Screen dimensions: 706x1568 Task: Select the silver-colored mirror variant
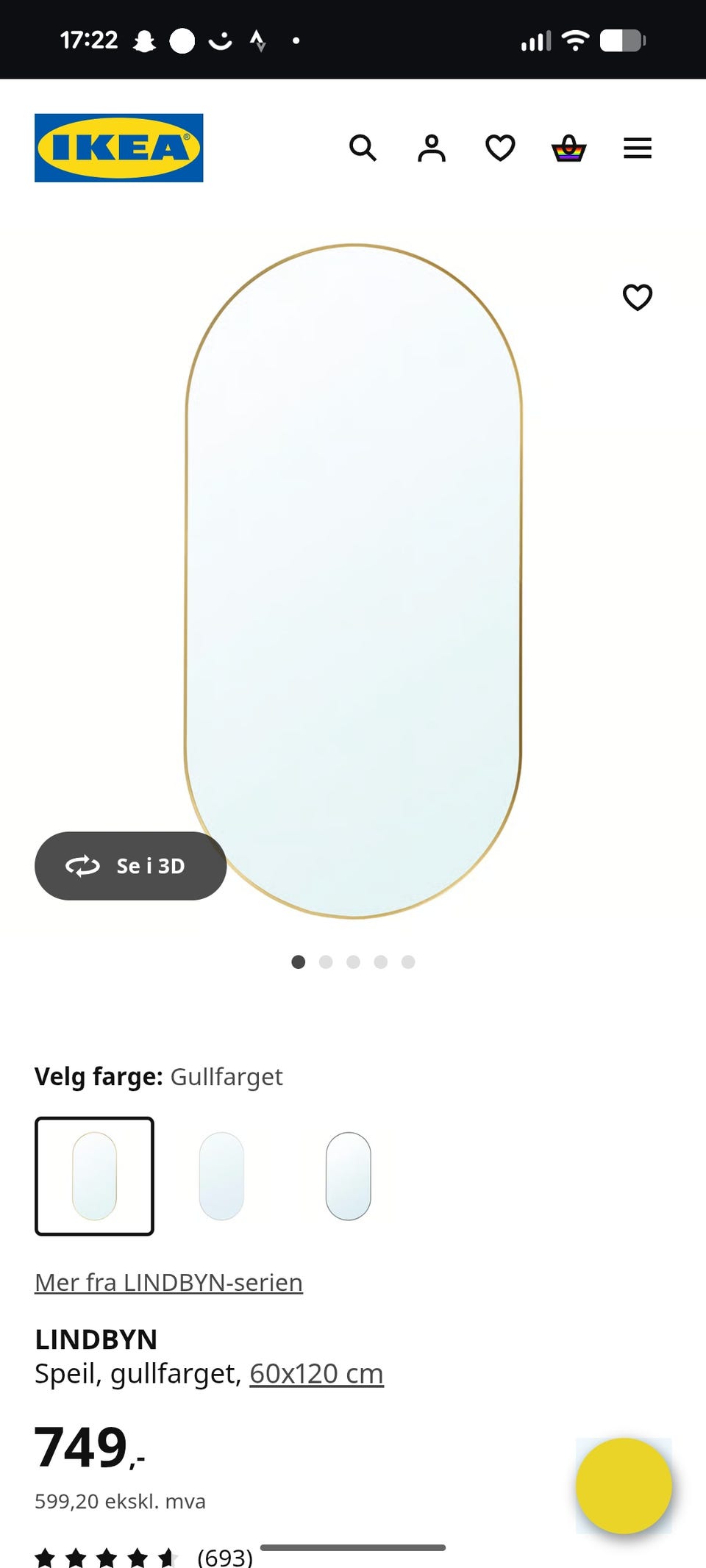point(221,1176)
